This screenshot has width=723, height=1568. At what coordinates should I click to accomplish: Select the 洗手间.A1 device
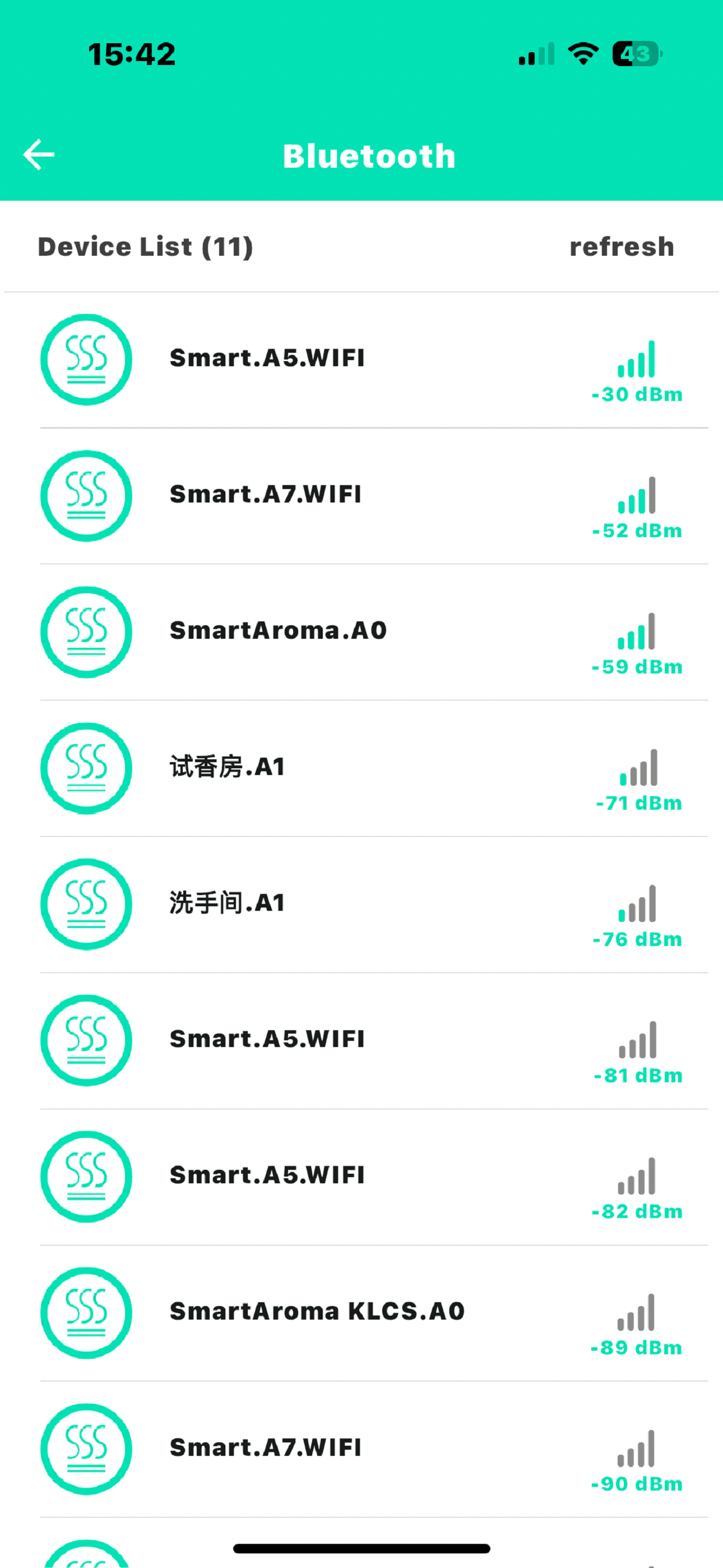click(361, 905)
